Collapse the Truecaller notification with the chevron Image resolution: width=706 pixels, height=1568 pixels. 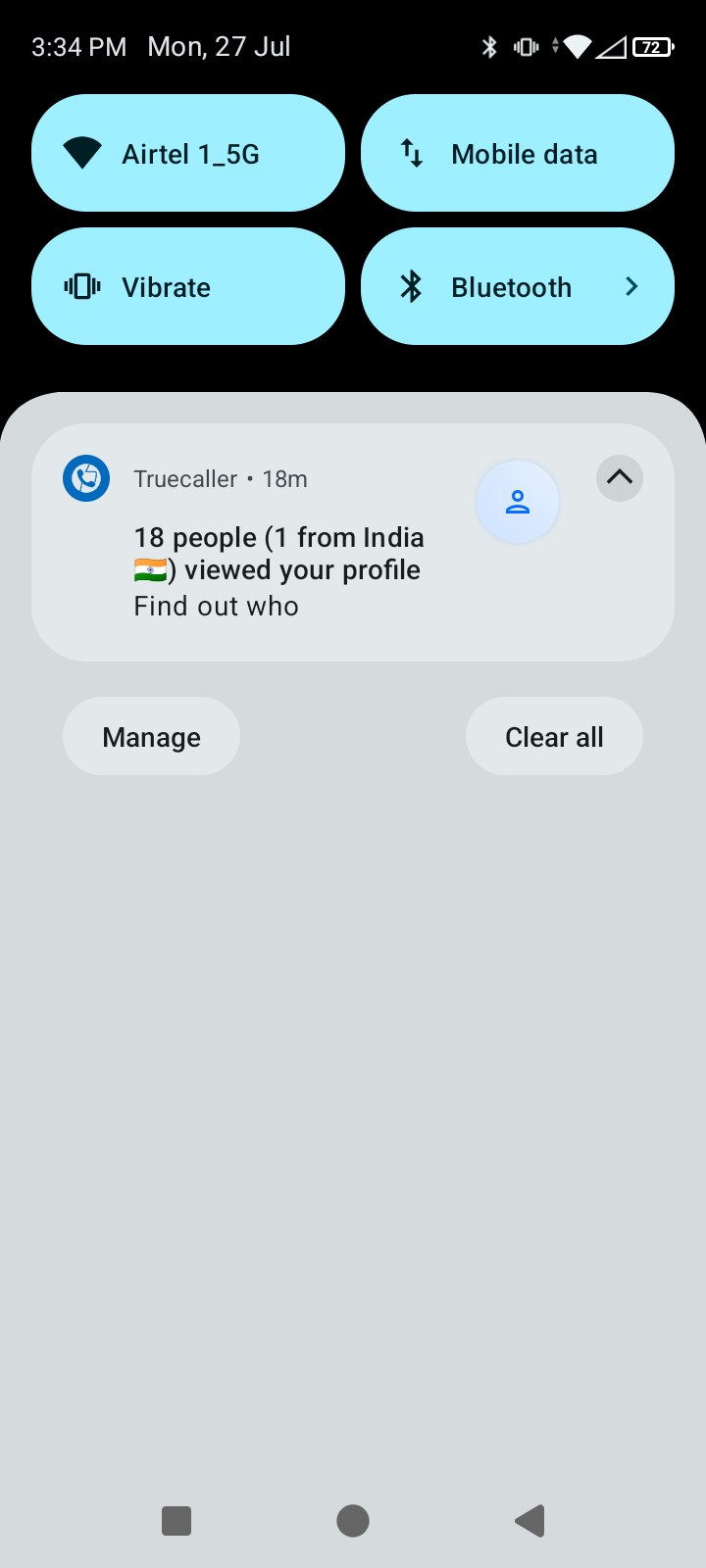(x=620, y=478)
